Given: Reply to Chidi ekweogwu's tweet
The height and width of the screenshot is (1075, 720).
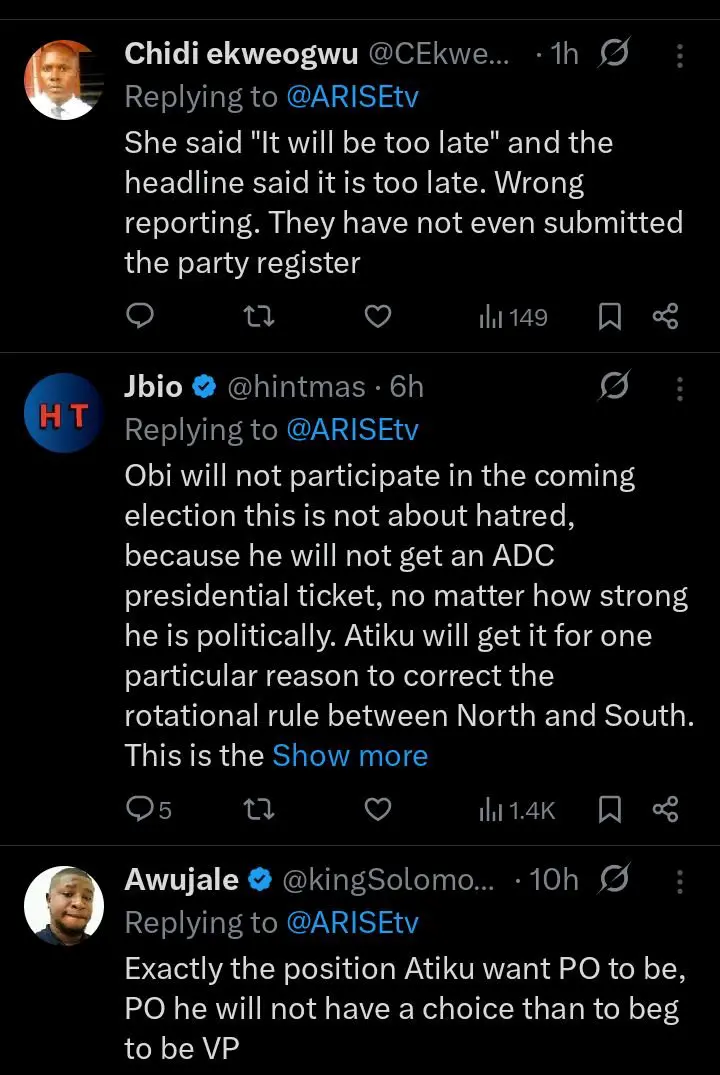Looking at the screenshot, I should 141,317.
